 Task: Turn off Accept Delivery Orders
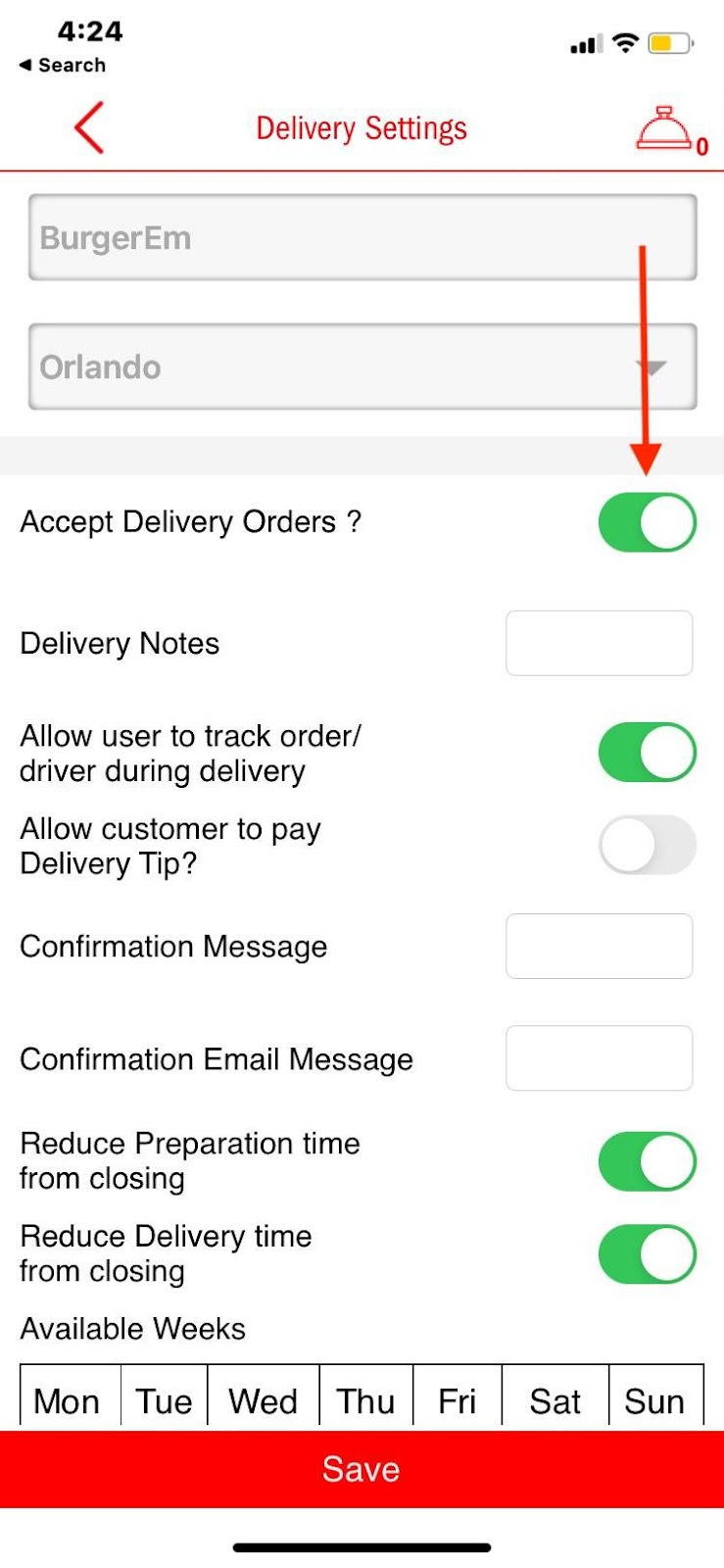[647, 522]
